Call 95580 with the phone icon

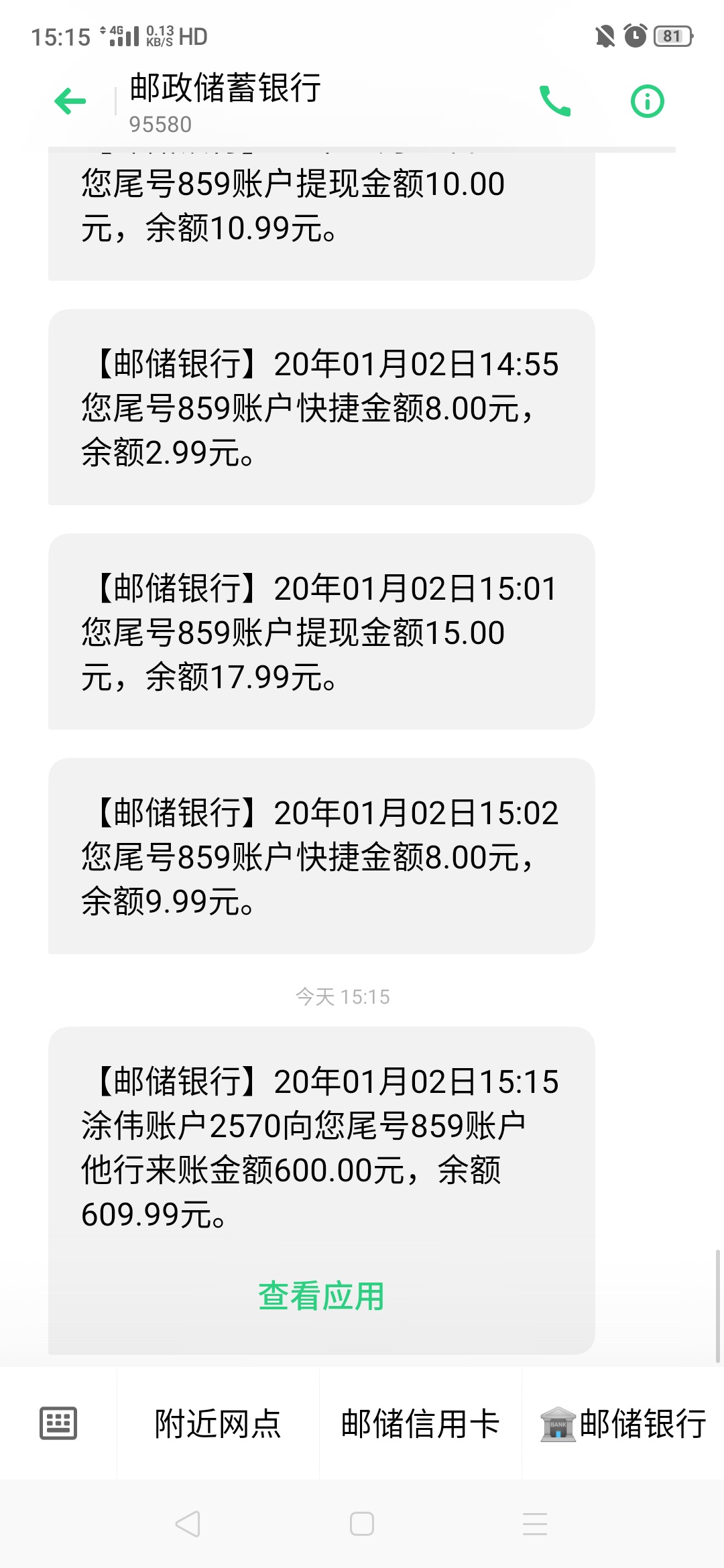pos(555,101)
